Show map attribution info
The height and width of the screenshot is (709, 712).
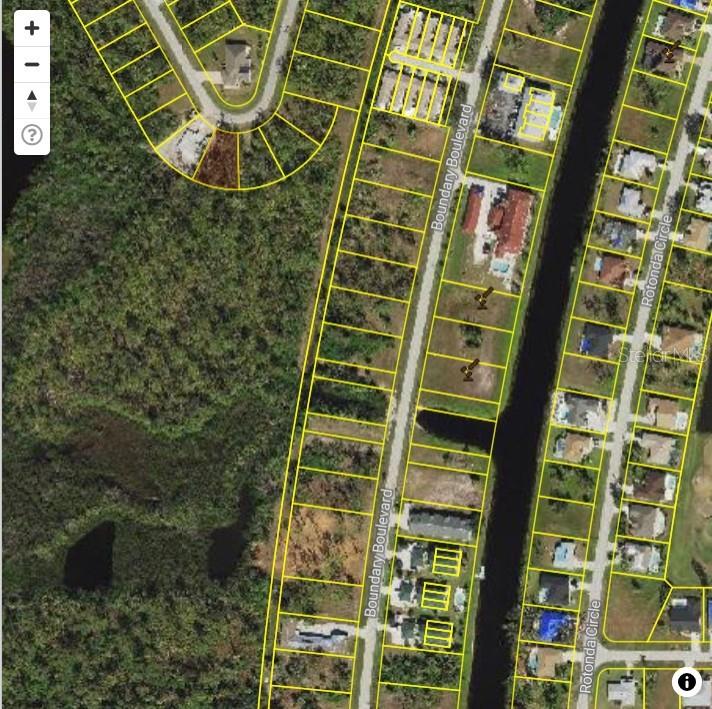pos(686,682)
